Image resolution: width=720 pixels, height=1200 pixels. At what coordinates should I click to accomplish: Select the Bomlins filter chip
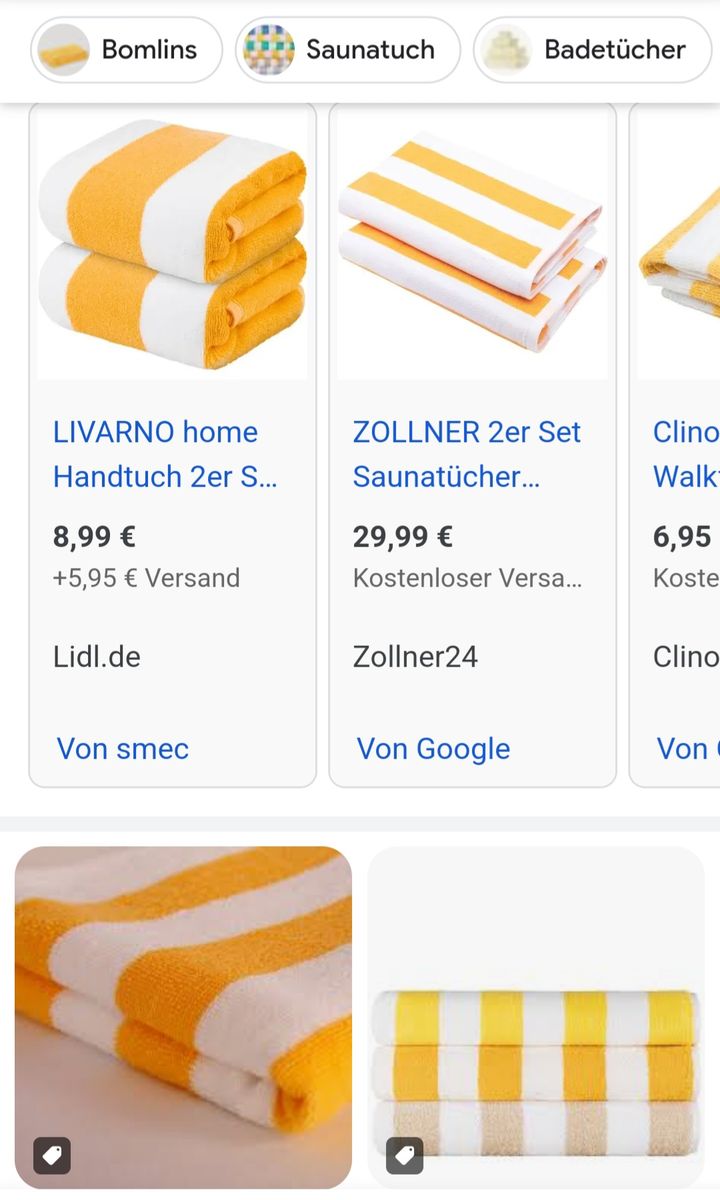(x=127, y=49)
